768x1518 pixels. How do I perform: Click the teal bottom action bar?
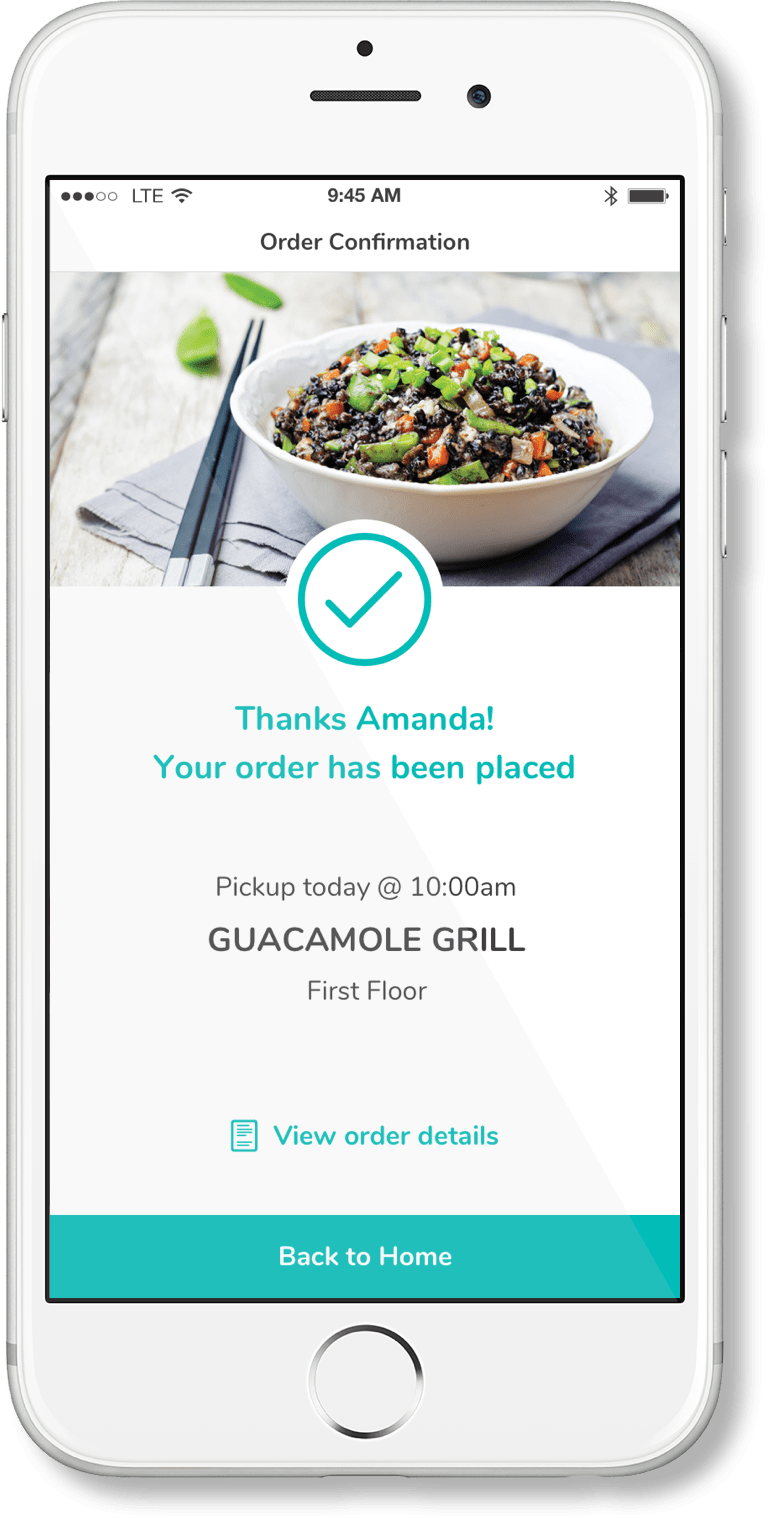click(366, 1255)
